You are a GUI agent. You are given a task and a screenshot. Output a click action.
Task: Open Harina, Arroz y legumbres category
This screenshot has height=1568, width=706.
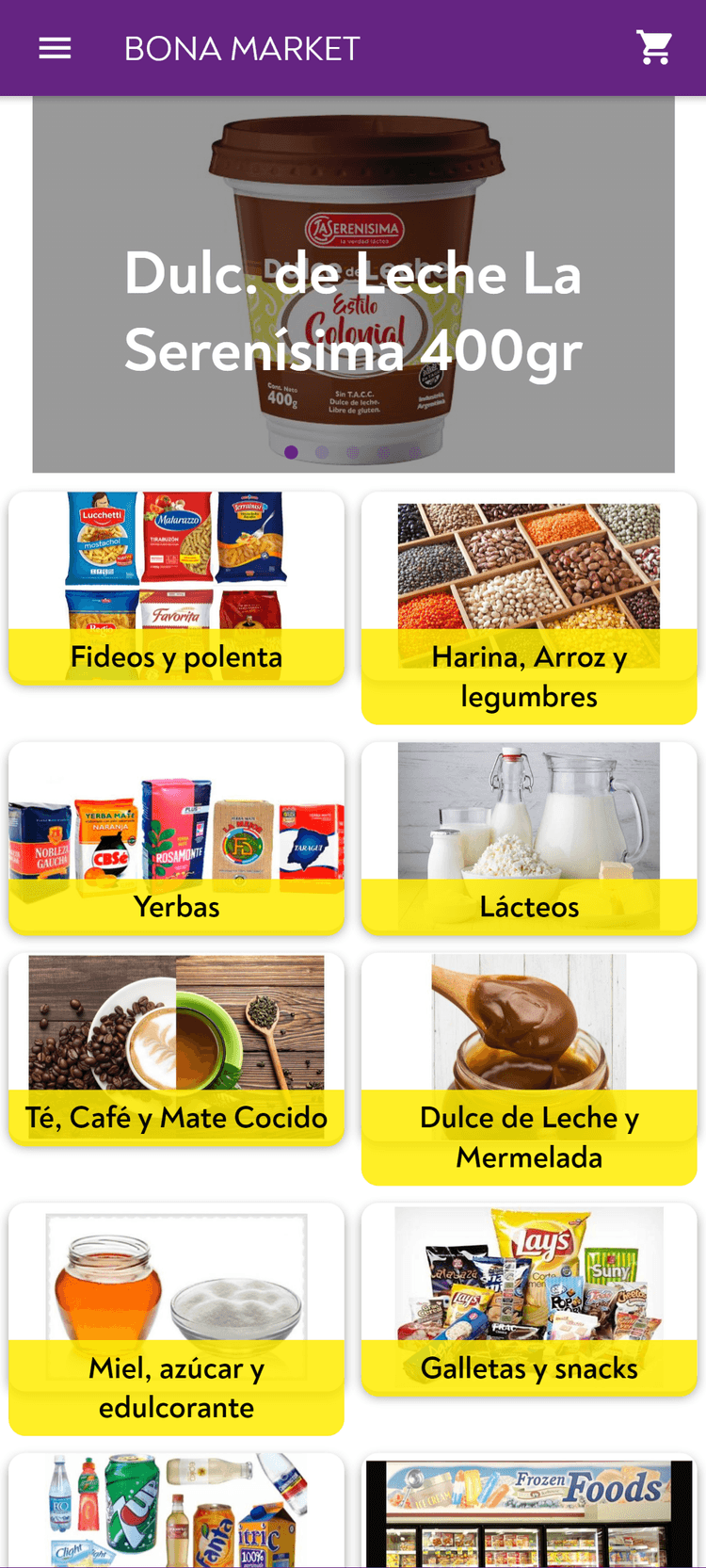[x=529, y=607]
